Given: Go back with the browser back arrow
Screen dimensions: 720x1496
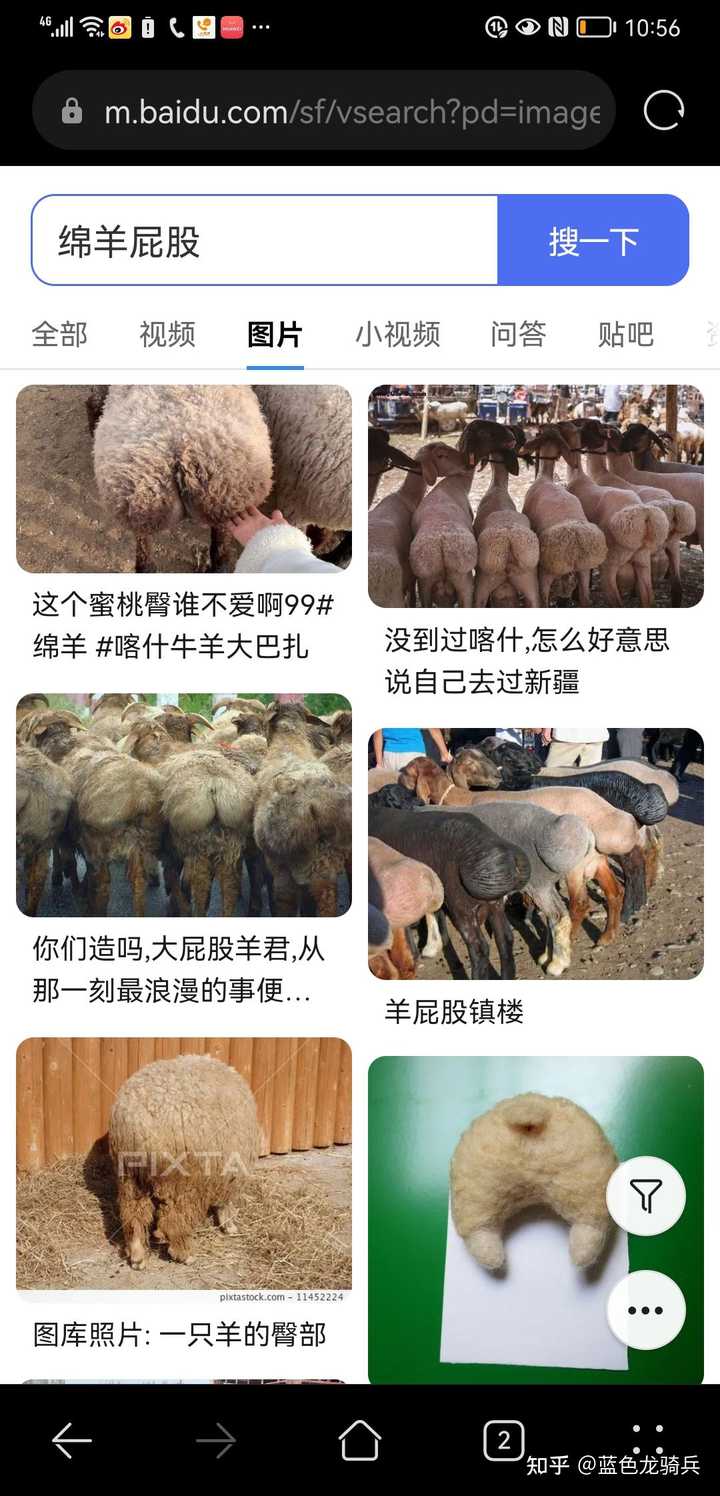Looking at the screenshot, I should click(x=72, y=1441).
